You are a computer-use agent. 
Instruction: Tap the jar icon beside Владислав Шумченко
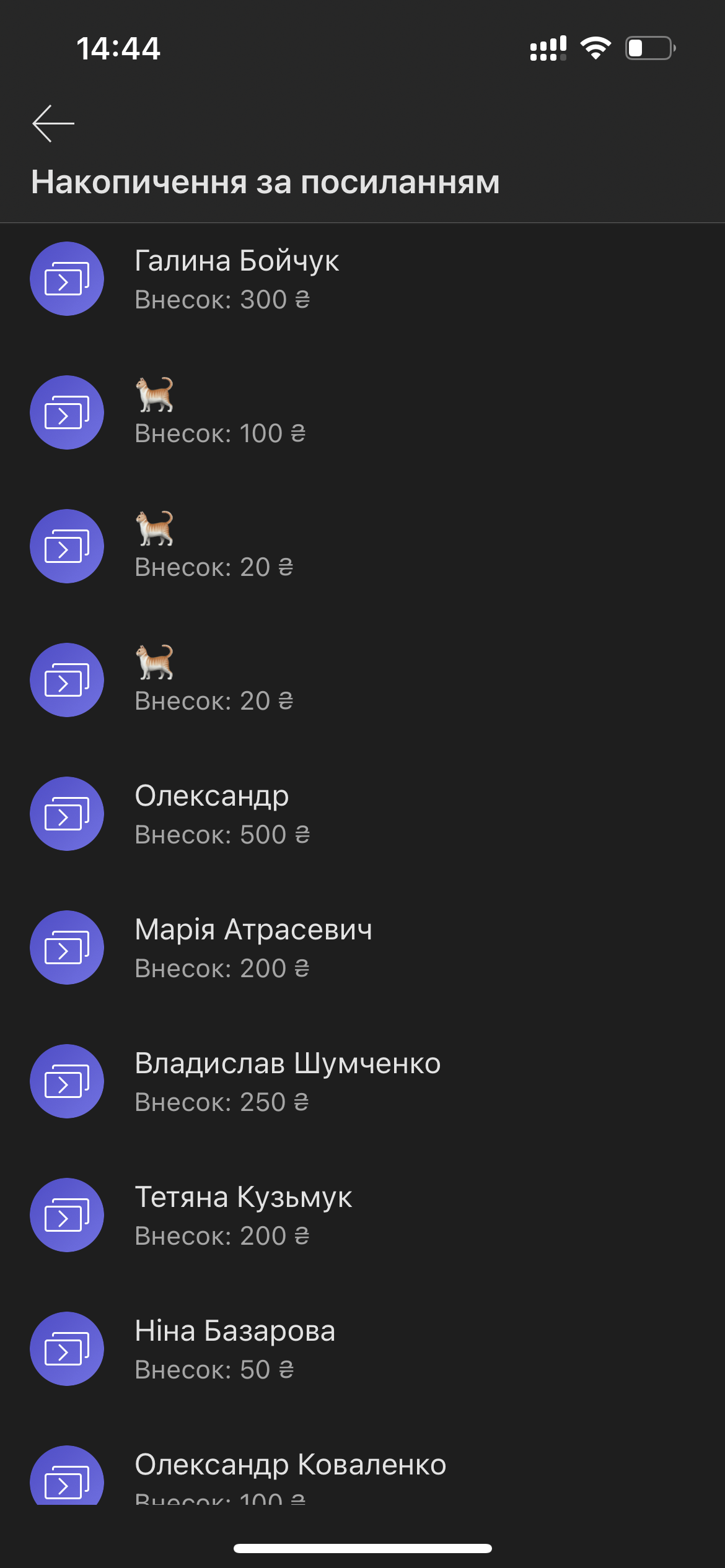(68, 1081)
